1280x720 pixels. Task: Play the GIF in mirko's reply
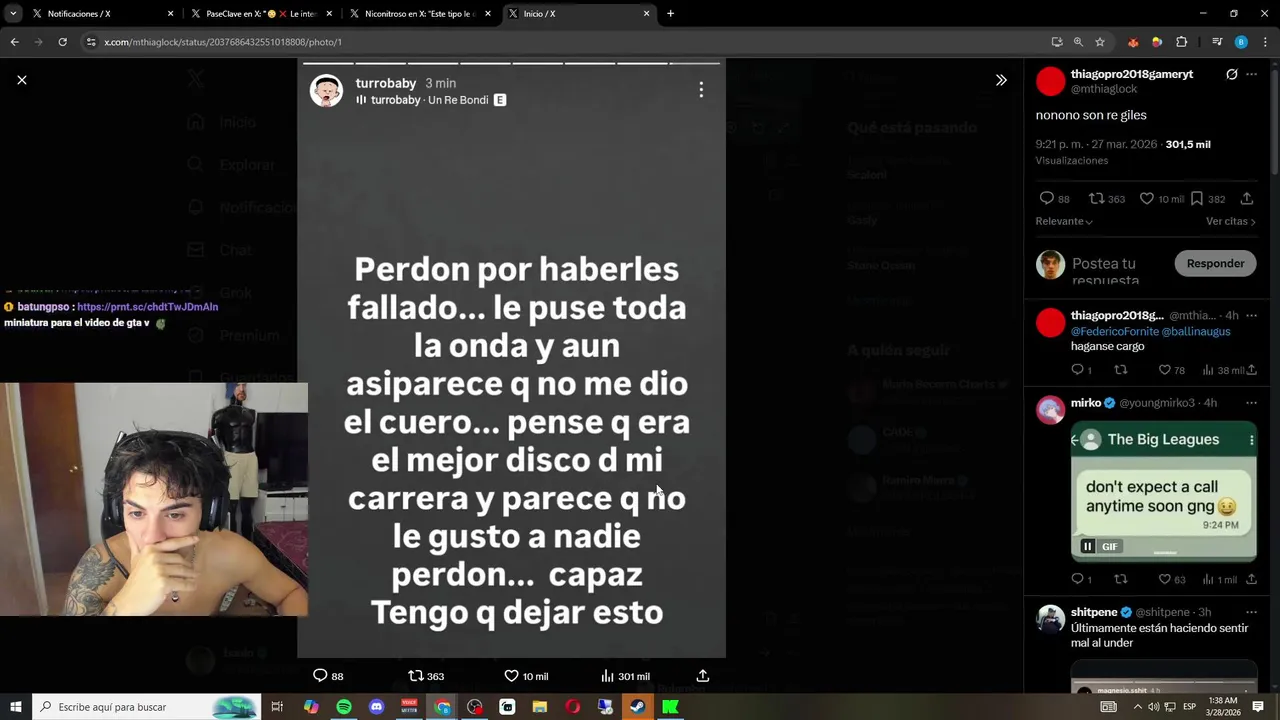(x=1088, y=546)
